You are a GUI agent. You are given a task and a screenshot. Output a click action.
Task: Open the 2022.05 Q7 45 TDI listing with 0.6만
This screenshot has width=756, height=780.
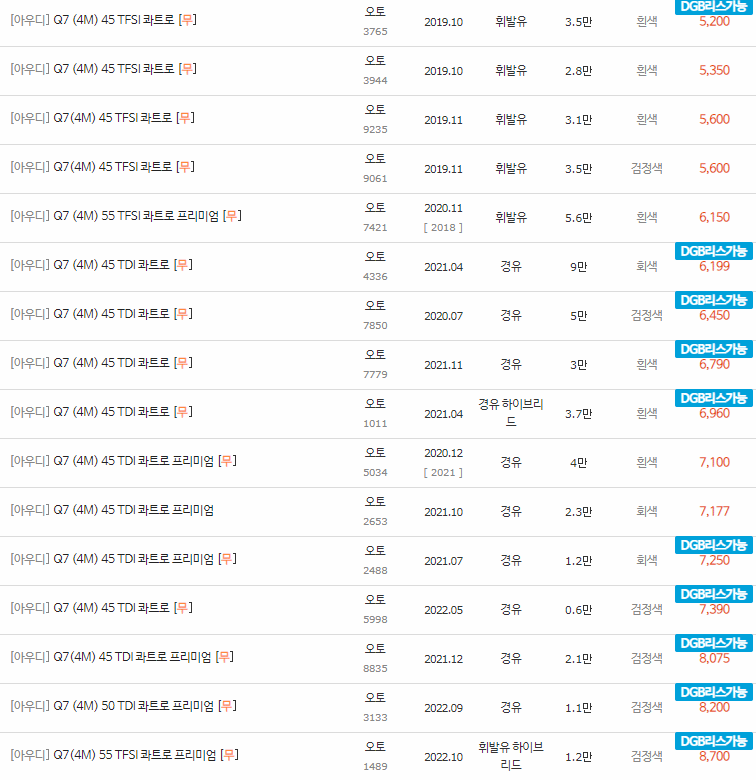point(88,607)
